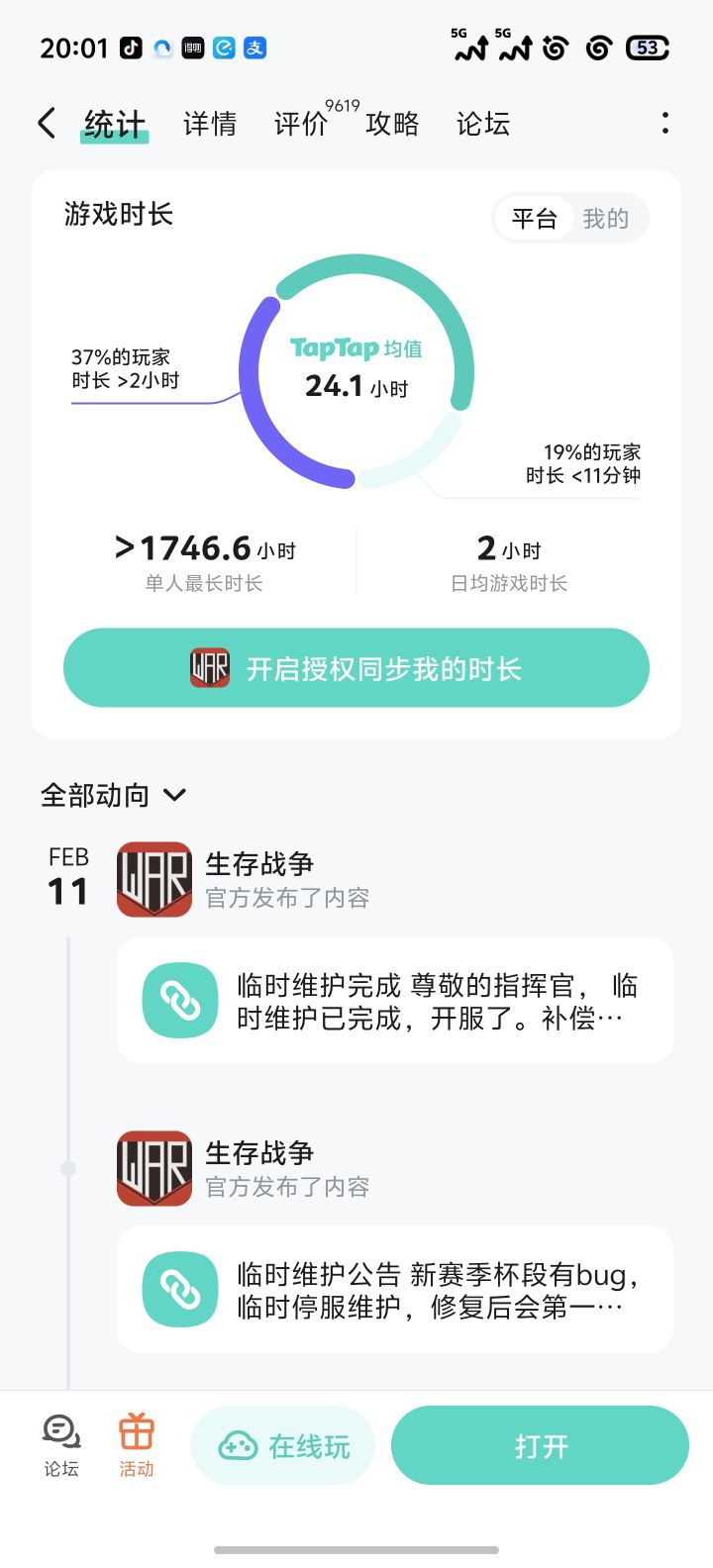Tap the link icon on 临时维护公告 post
This screenshot has width=713, height=1568.
click(179, 1289)
